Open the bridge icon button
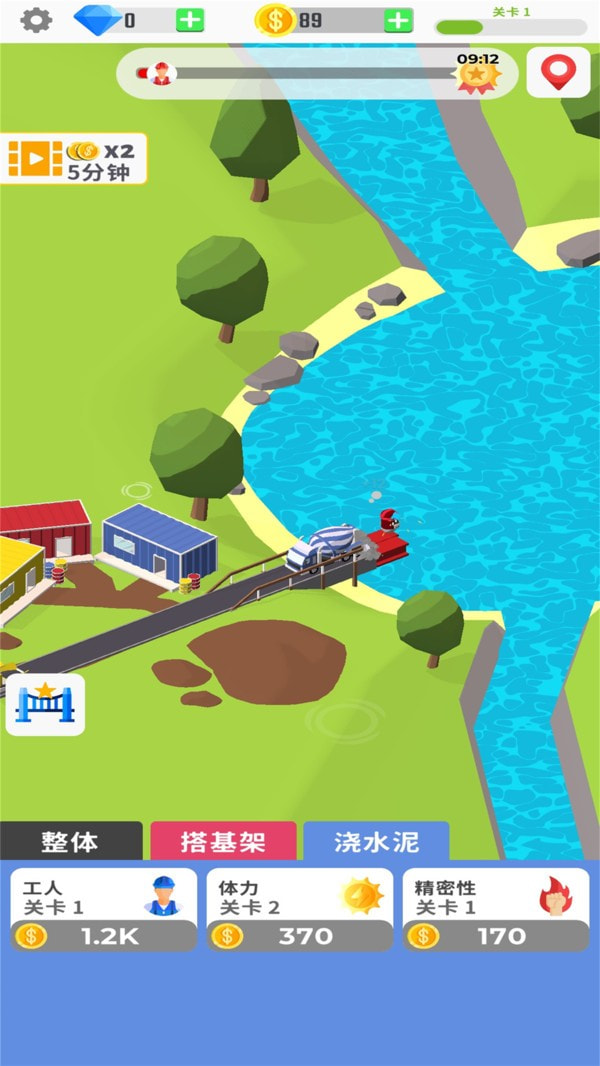600x1066 pixels. pyautogui.click(x=45, y=705)
